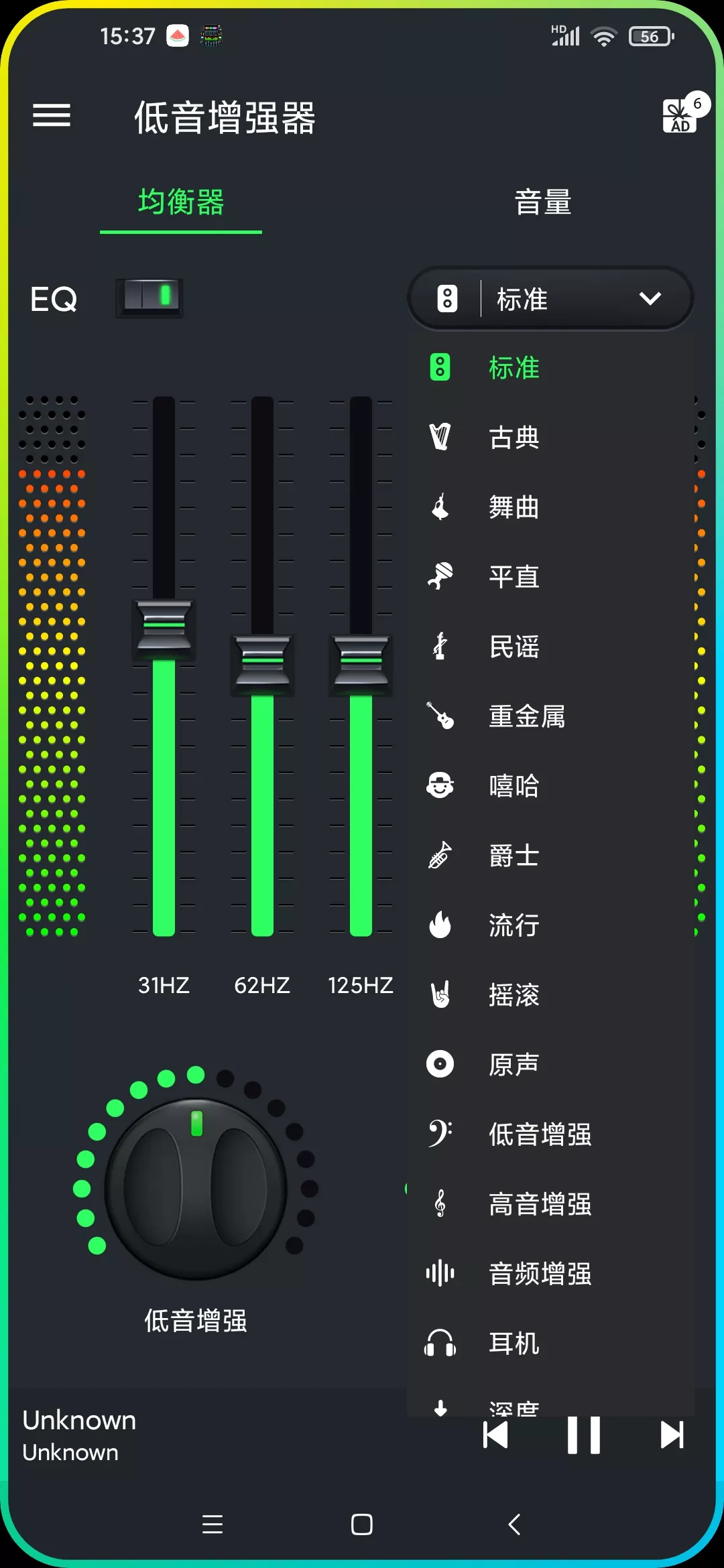Apply the 流行 preset
This screenshot has height=1568, width=724.
[x=514, y=925]
